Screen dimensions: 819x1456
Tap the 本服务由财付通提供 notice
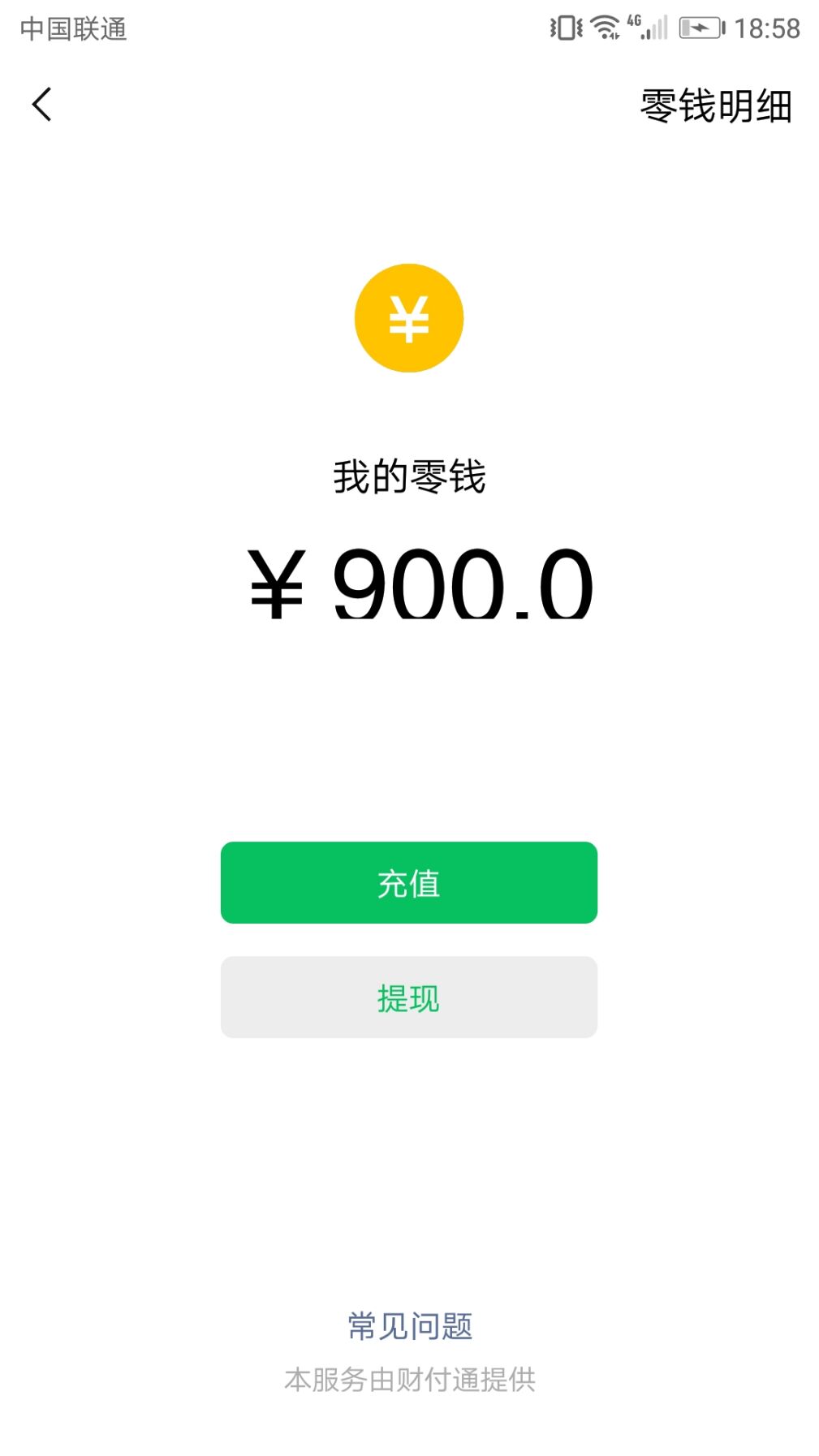pyautogui.click(x=411, y=1377)
